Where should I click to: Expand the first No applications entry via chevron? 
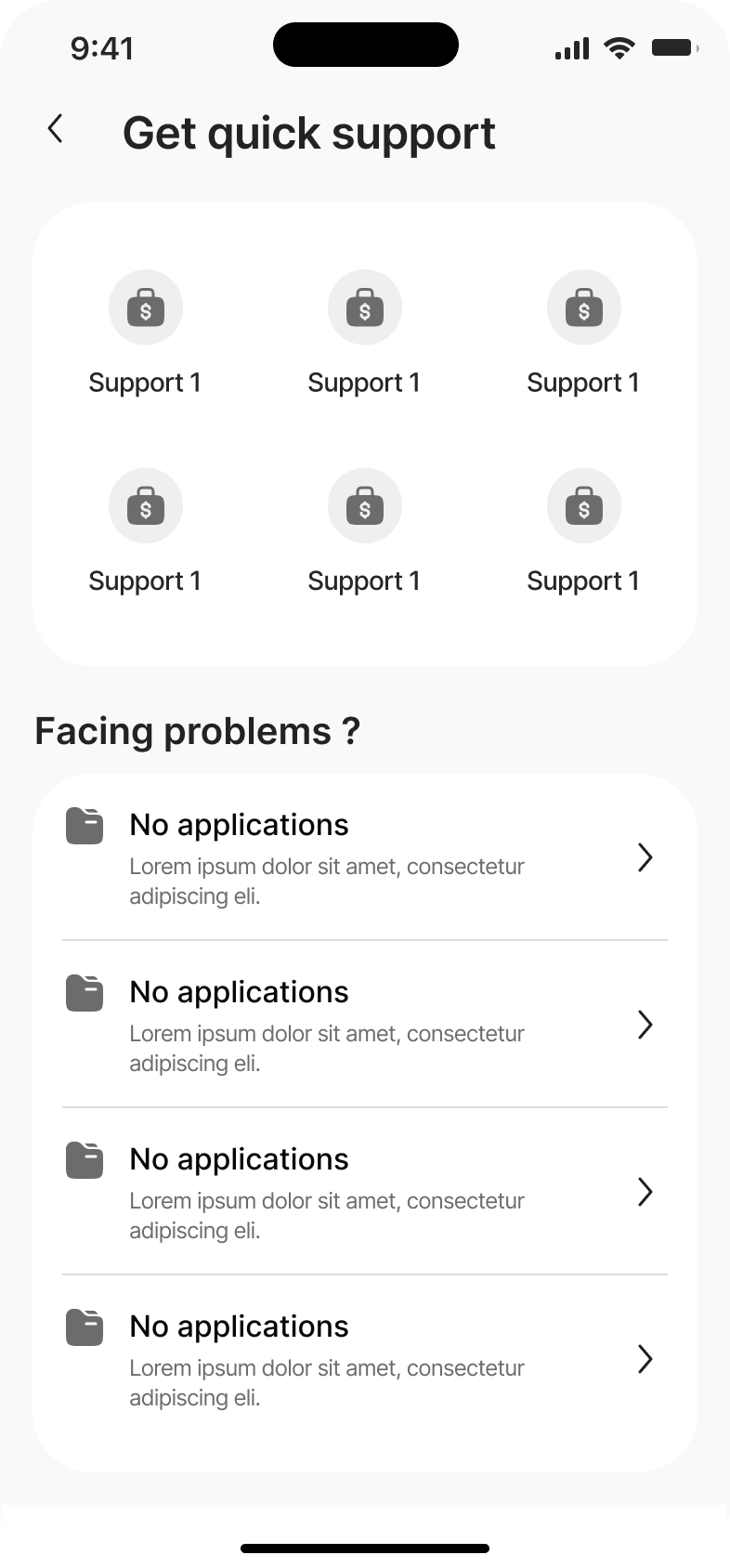tap(645, 857)
